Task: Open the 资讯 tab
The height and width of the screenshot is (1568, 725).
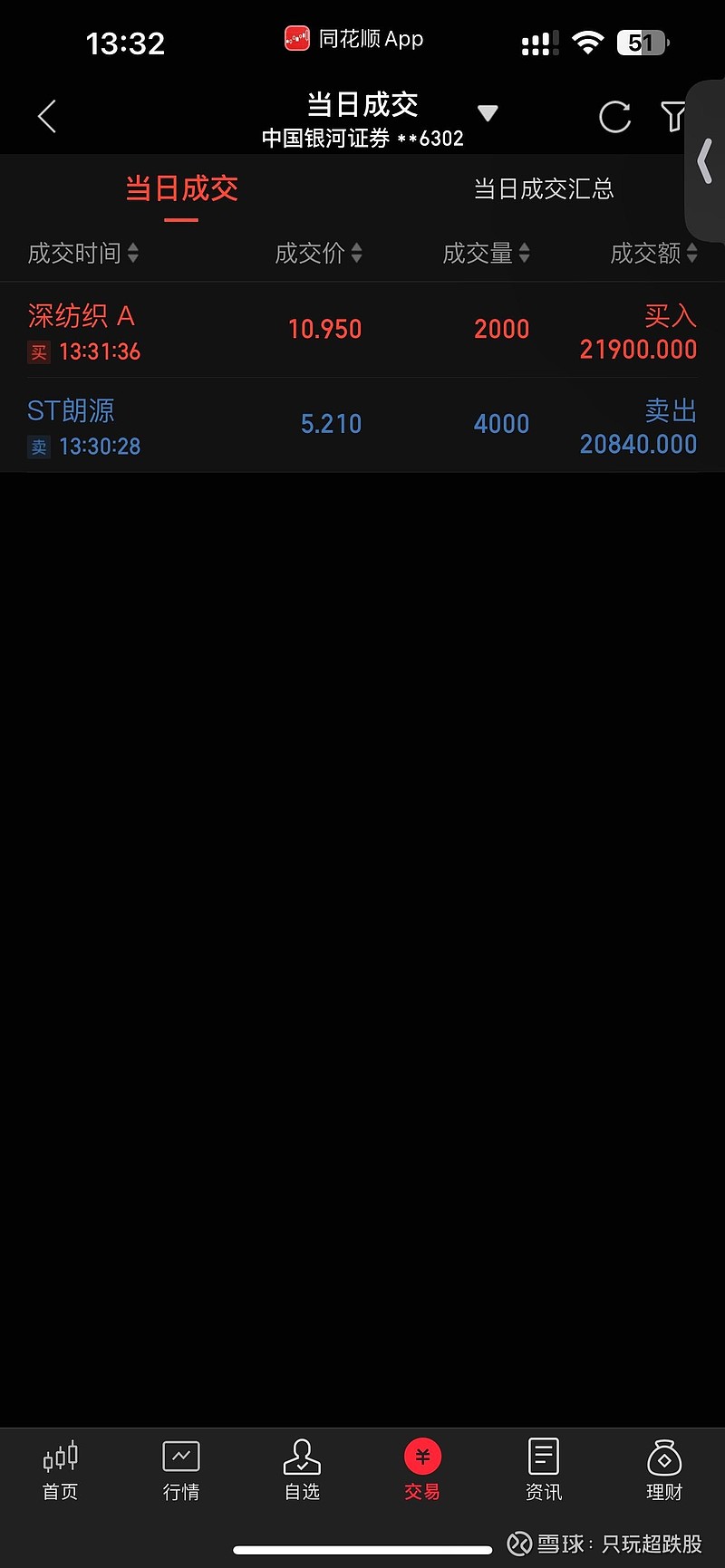Action: (544, 1471)
